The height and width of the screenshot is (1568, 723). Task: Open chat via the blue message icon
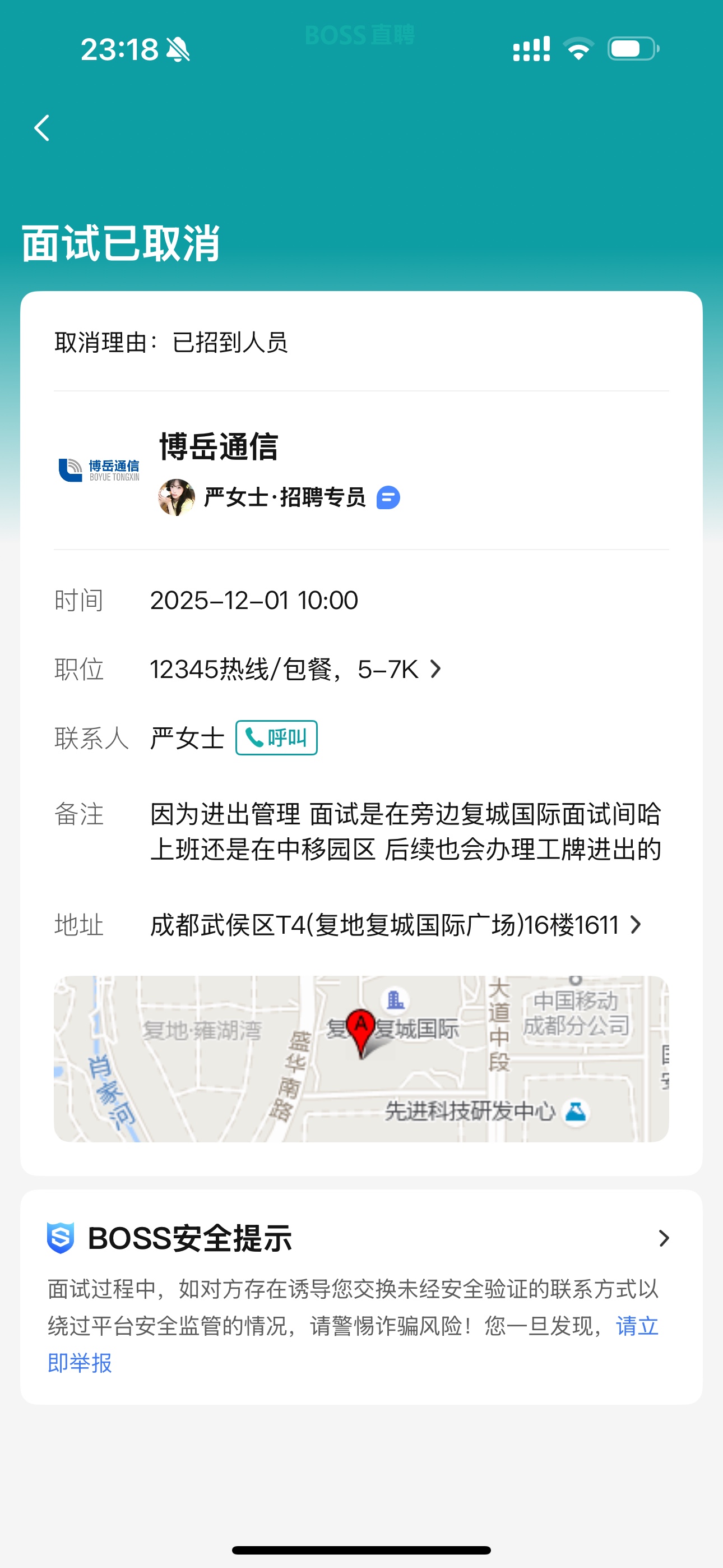(389, 497)
